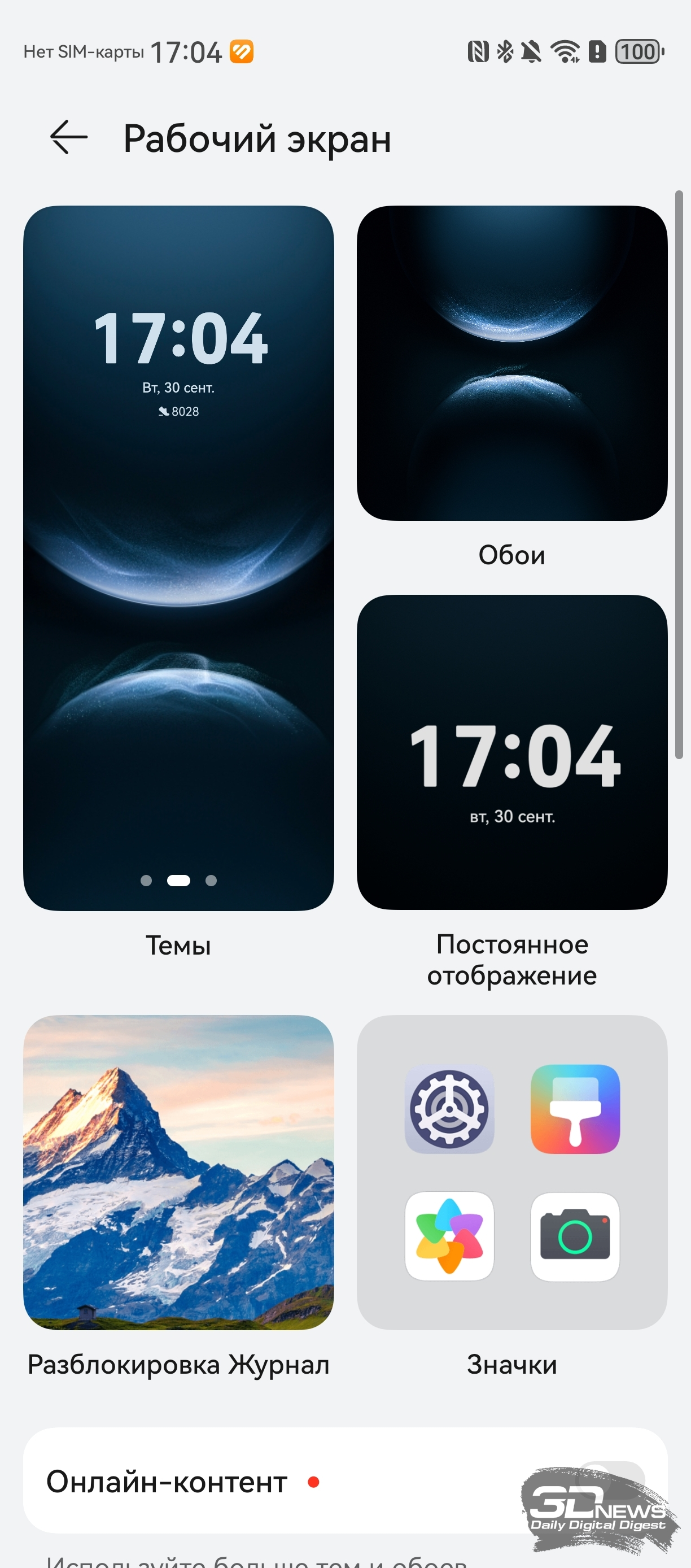This screenshot has width=691, height=1568.
Task: Go back from Рабочий экран
Action: tap(69, 138)
